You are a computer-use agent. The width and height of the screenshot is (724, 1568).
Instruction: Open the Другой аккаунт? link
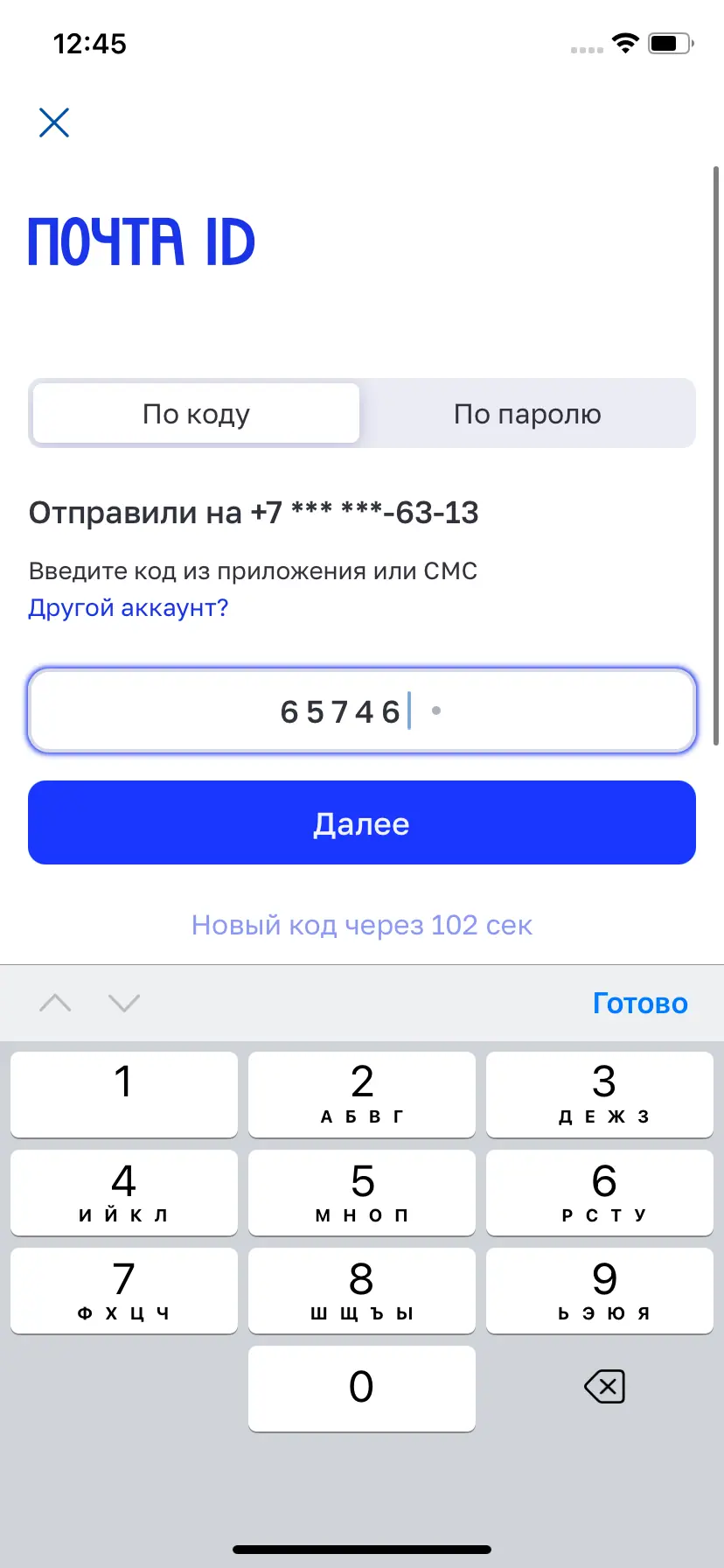(x=129, y=608)
